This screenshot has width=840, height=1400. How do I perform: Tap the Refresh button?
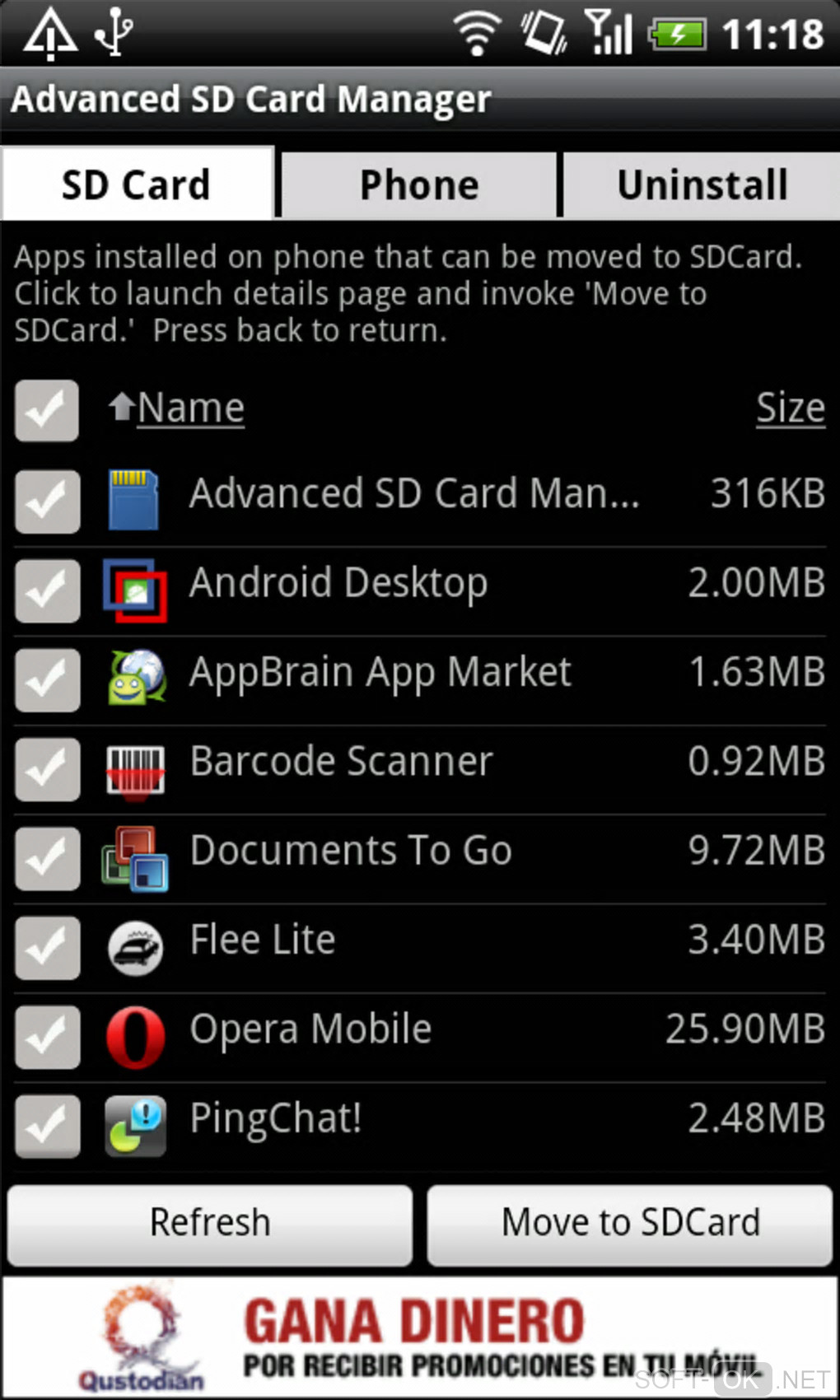click(210, 1223)
